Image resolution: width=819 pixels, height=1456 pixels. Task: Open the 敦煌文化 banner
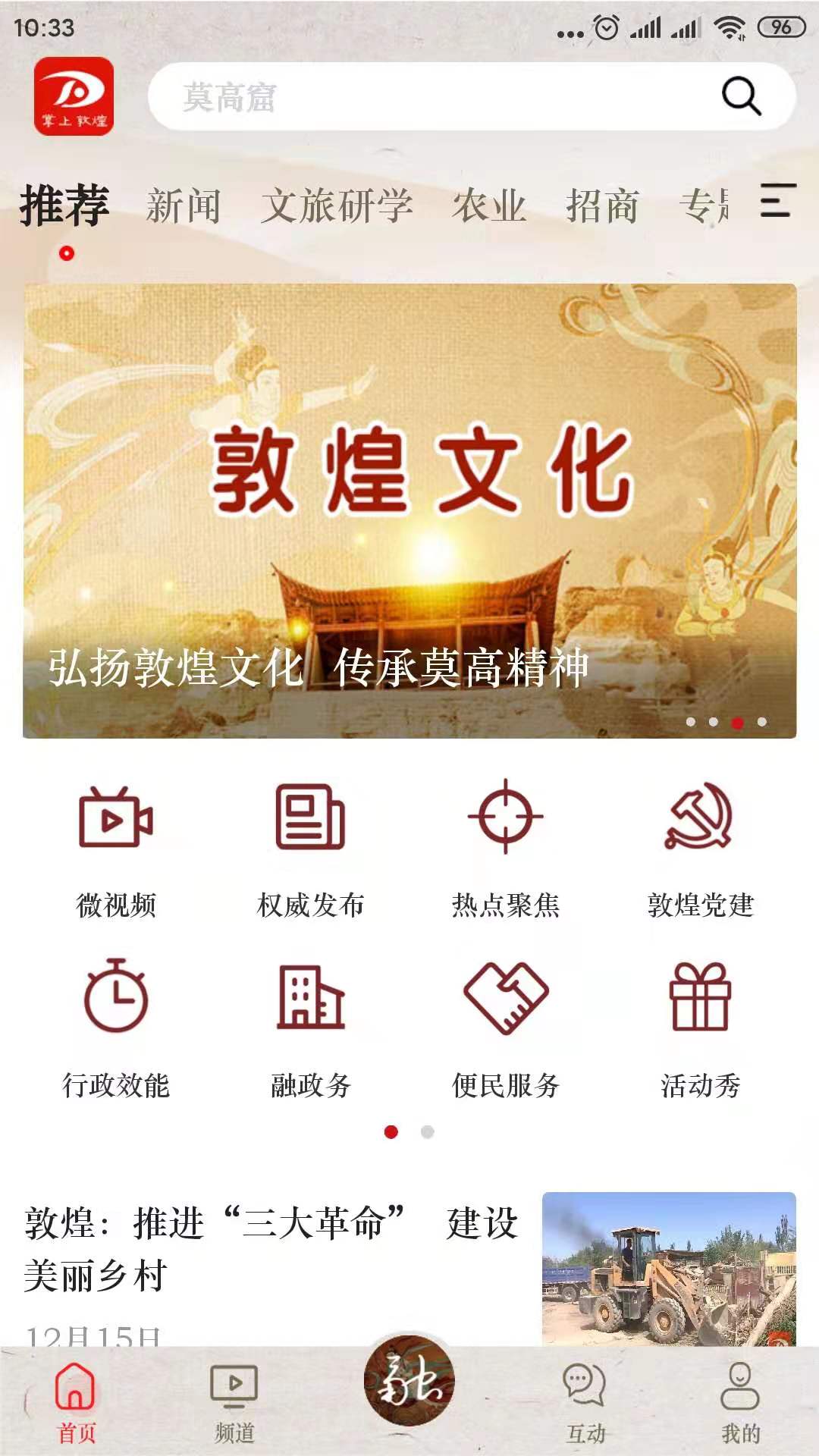(409, 510)
